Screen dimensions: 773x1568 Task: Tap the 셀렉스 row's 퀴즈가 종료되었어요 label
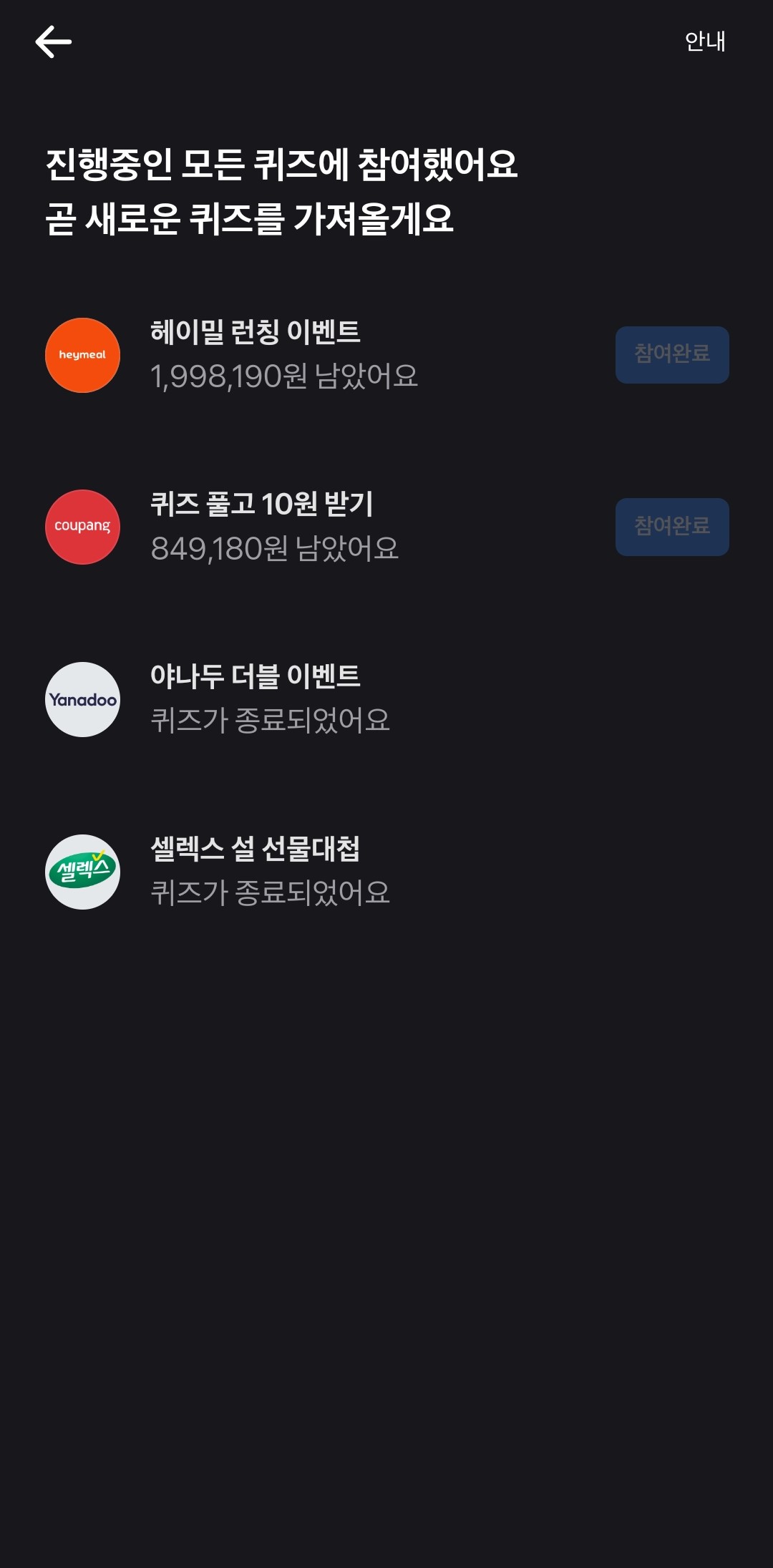pyautogui.click(x=272, y=893)
